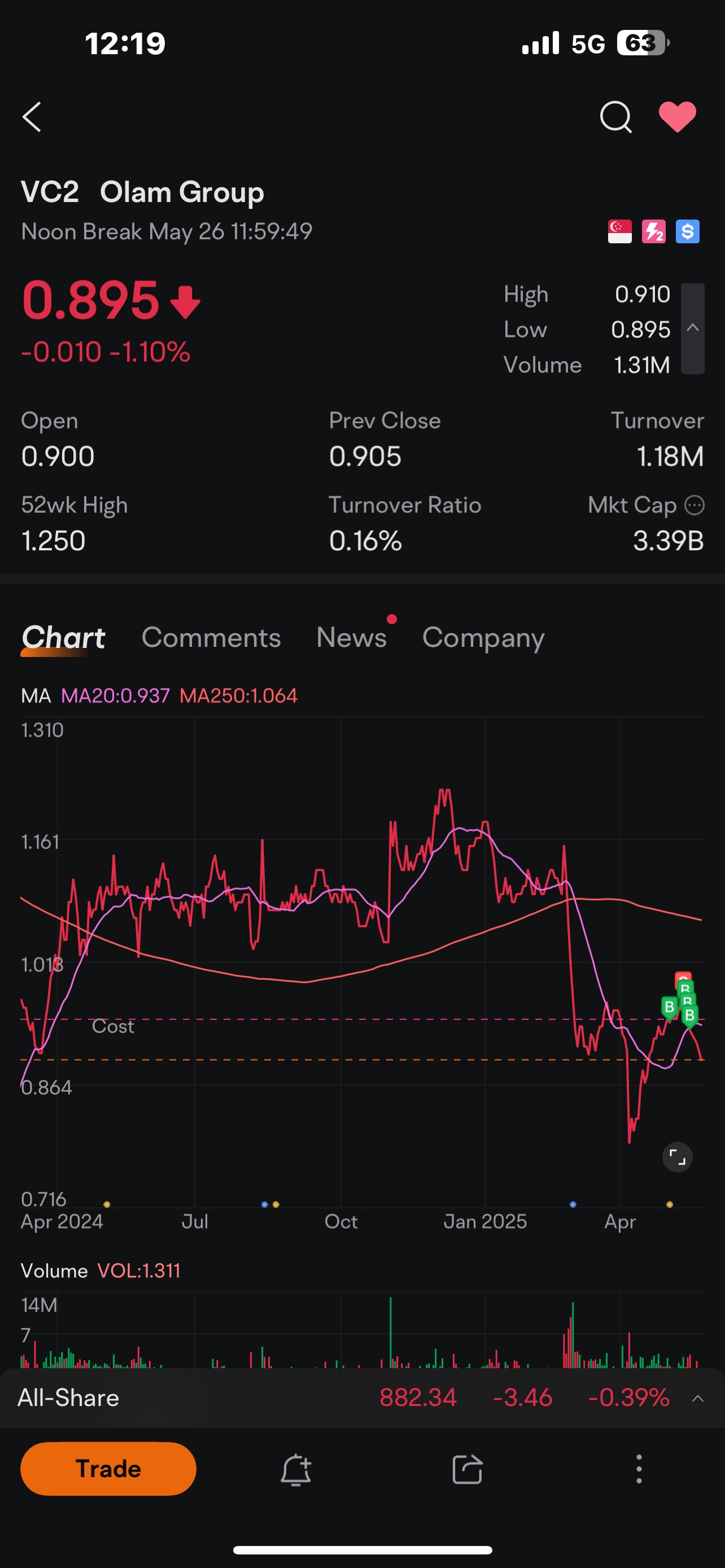Switch to the Comments tab

click(x=211, y=637)
